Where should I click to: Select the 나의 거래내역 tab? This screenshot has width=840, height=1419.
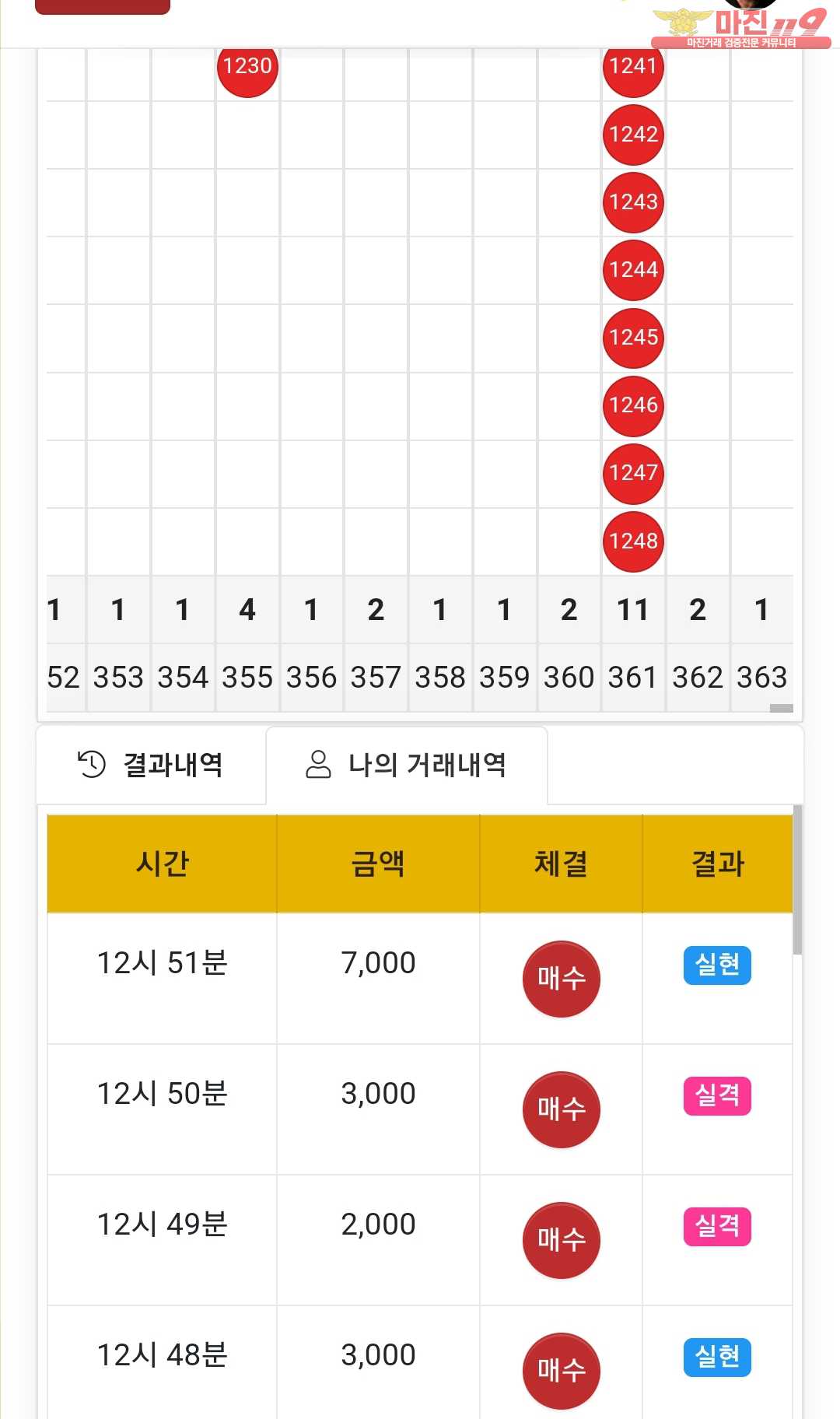pos(407,765)
